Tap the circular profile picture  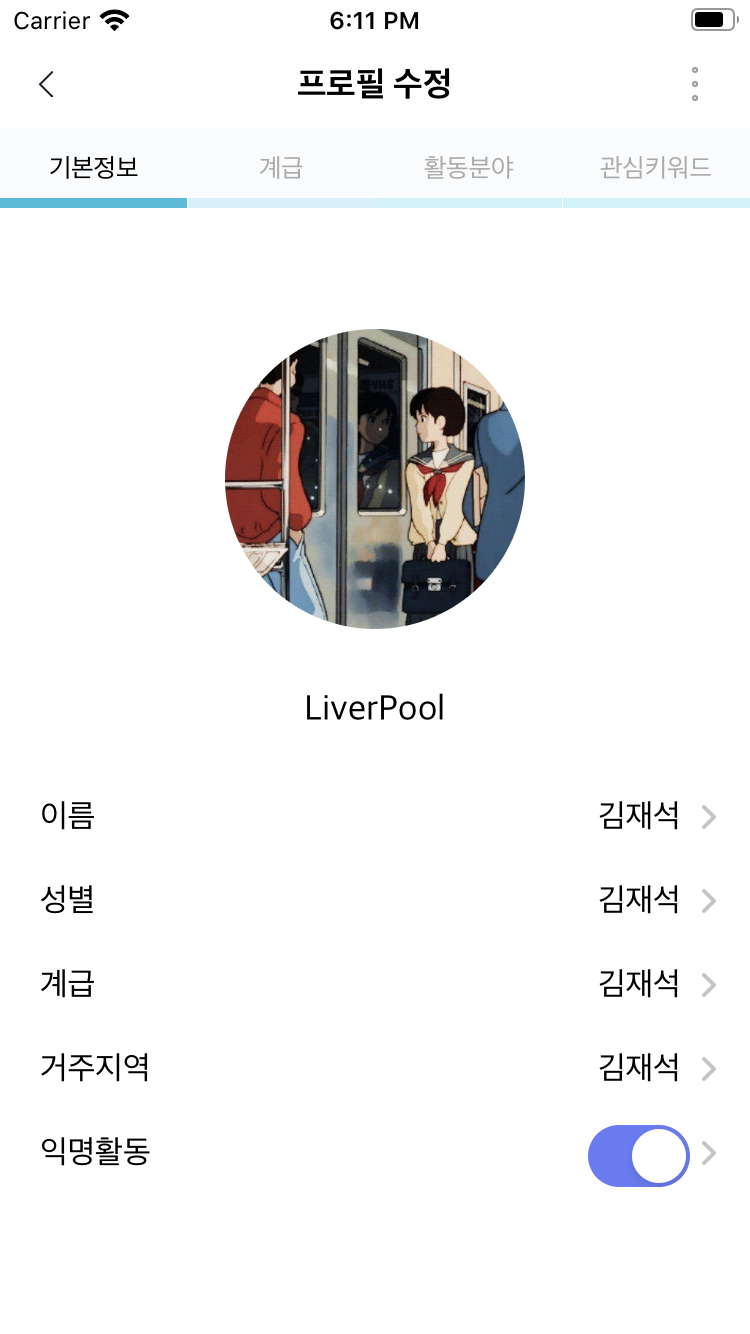[x=375, y=479]
